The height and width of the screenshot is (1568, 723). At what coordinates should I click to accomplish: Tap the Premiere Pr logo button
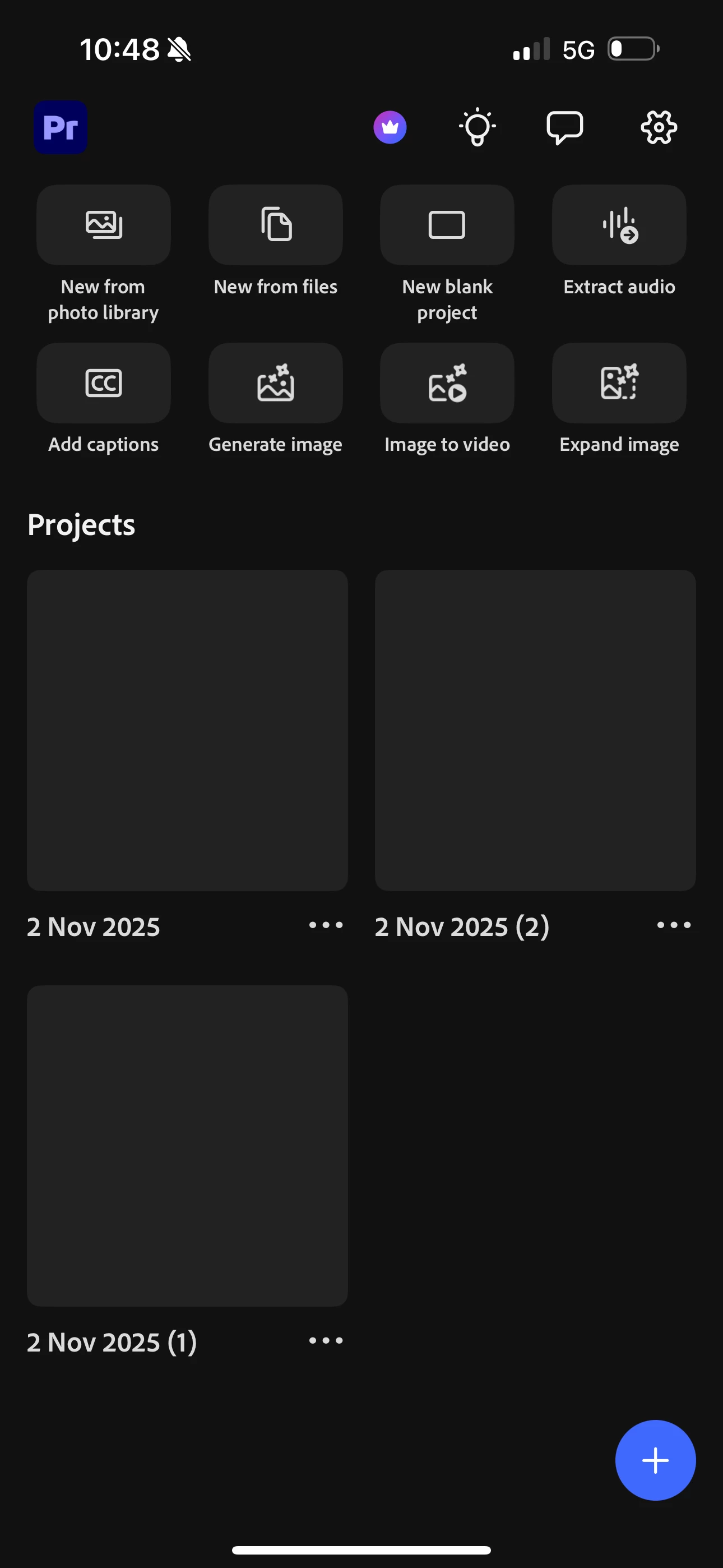point(61,127)
